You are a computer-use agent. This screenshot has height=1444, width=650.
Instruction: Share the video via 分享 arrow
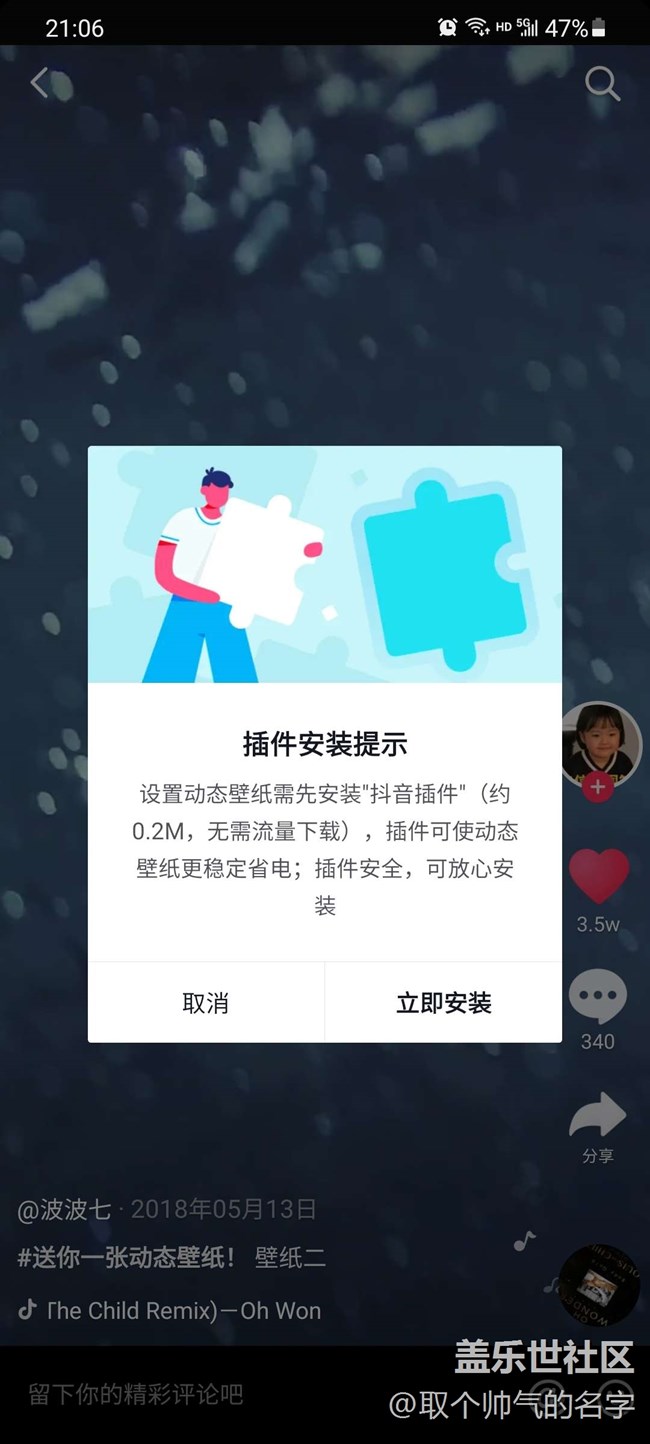pos(598,1117)
